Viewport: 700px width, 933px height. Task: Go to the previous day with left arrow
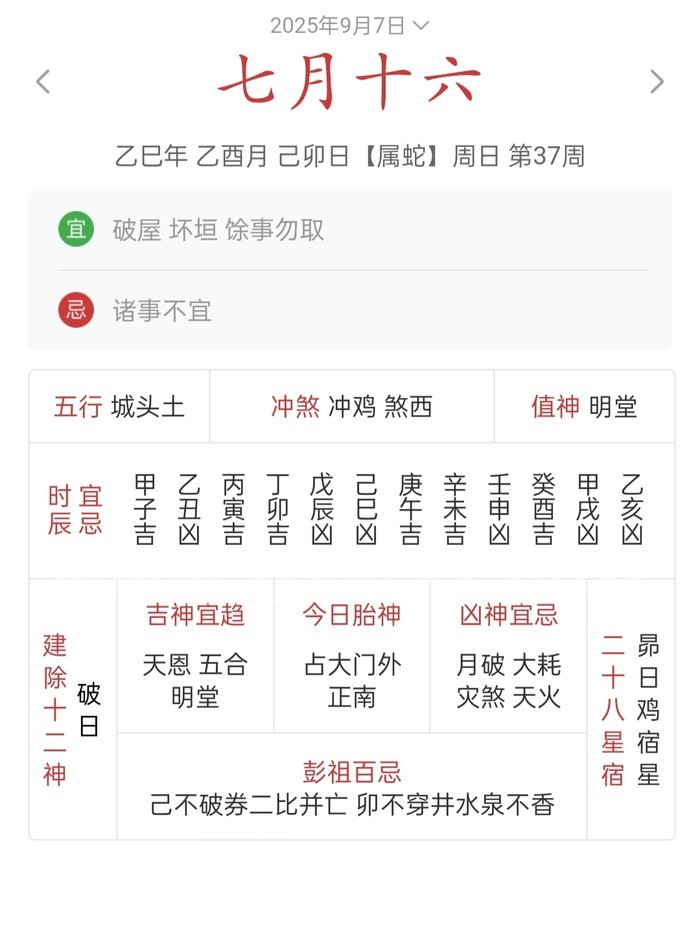[x=43, y=82]
